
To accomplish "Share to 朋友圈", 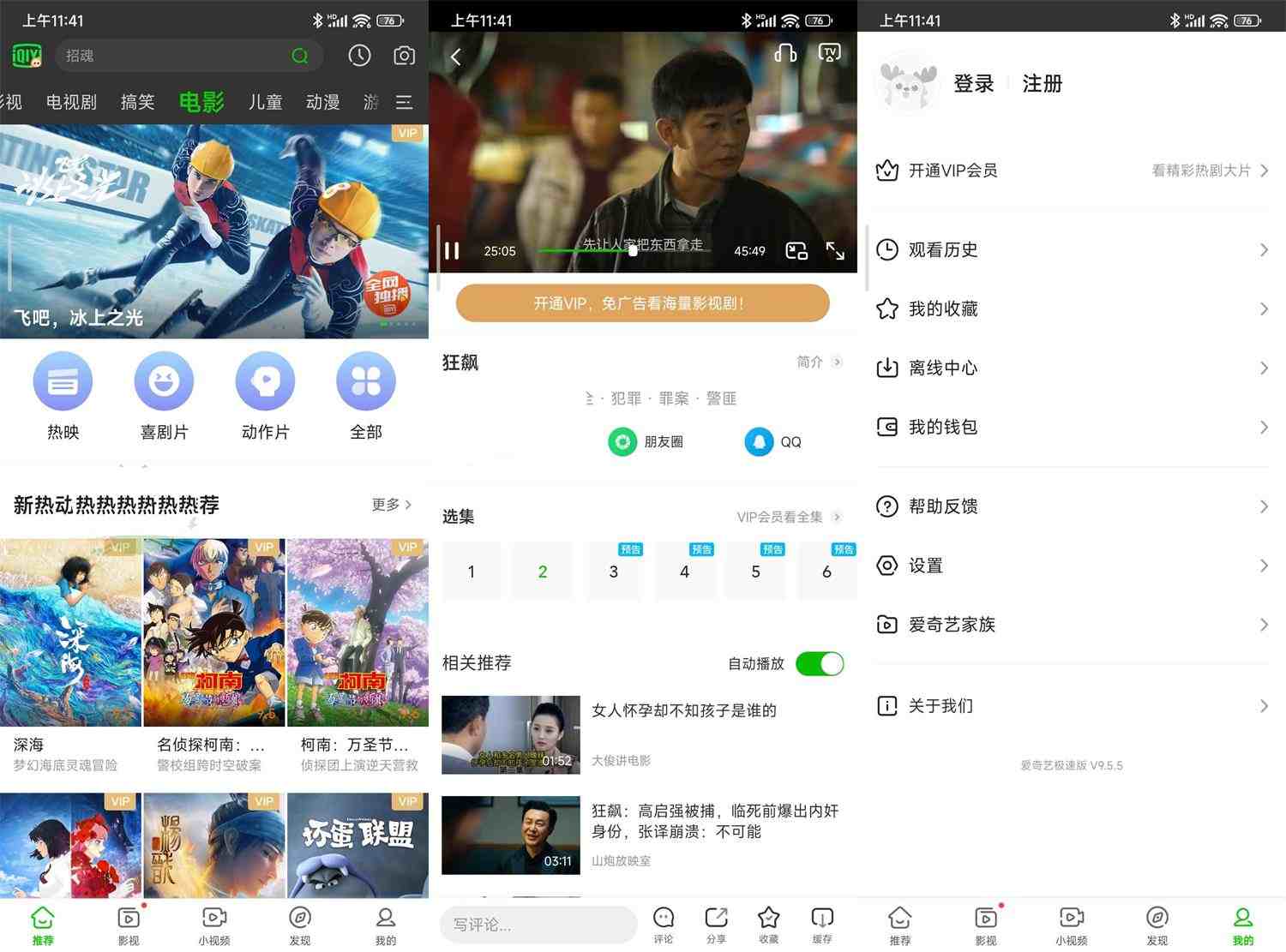I will click(x=646, y=441).
